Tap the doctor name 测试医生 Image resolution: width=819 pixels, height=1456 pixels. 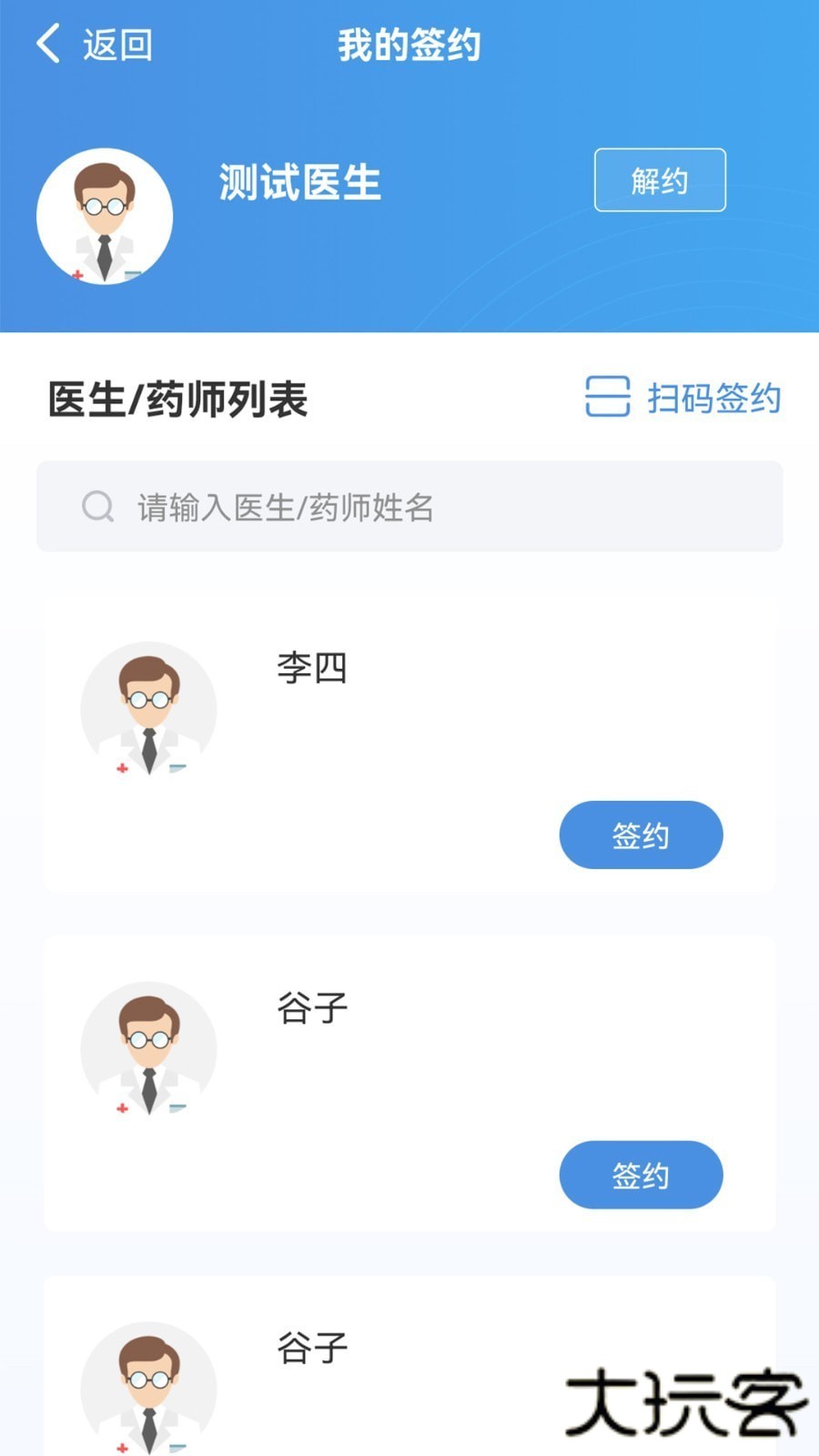(x=300, y=185)
